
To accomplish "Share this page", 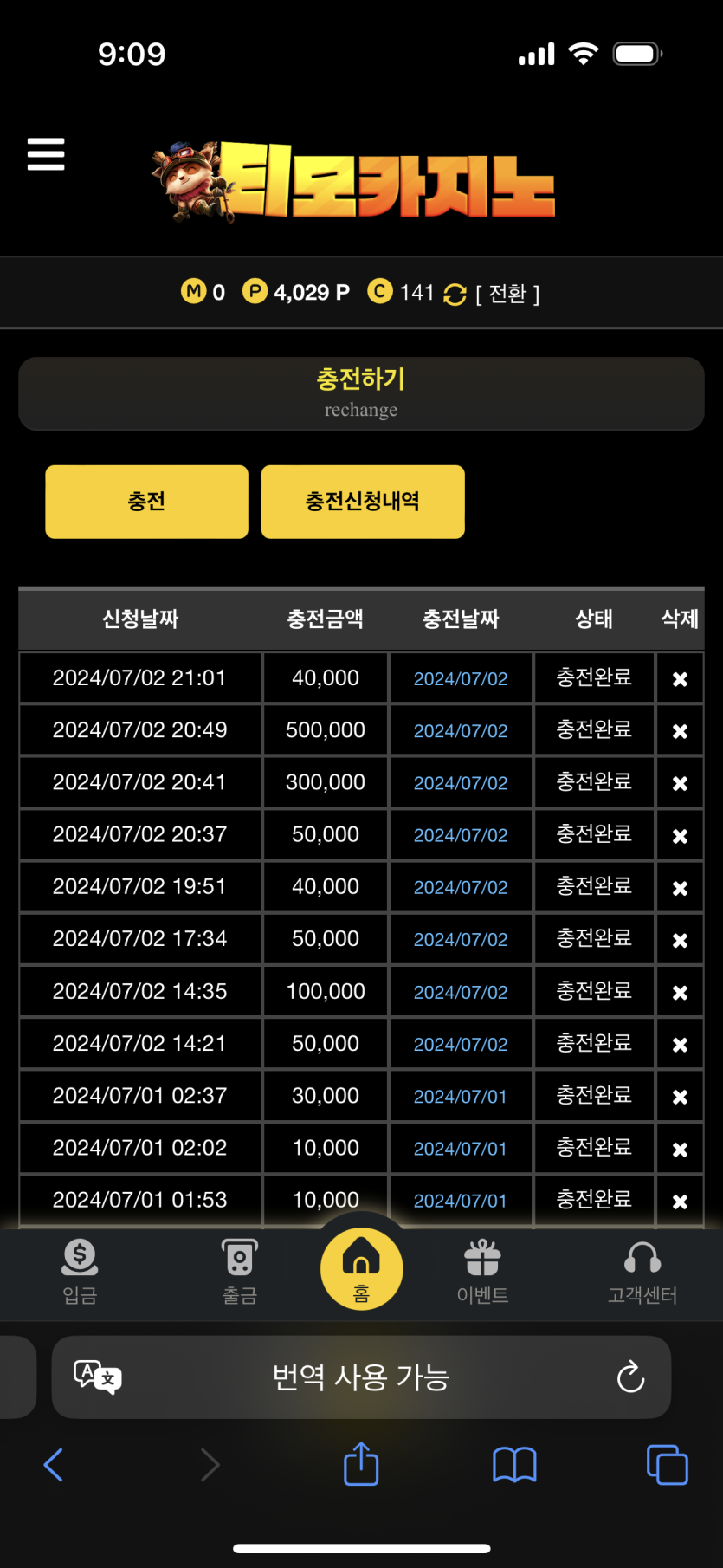I will click(361, 1464).
